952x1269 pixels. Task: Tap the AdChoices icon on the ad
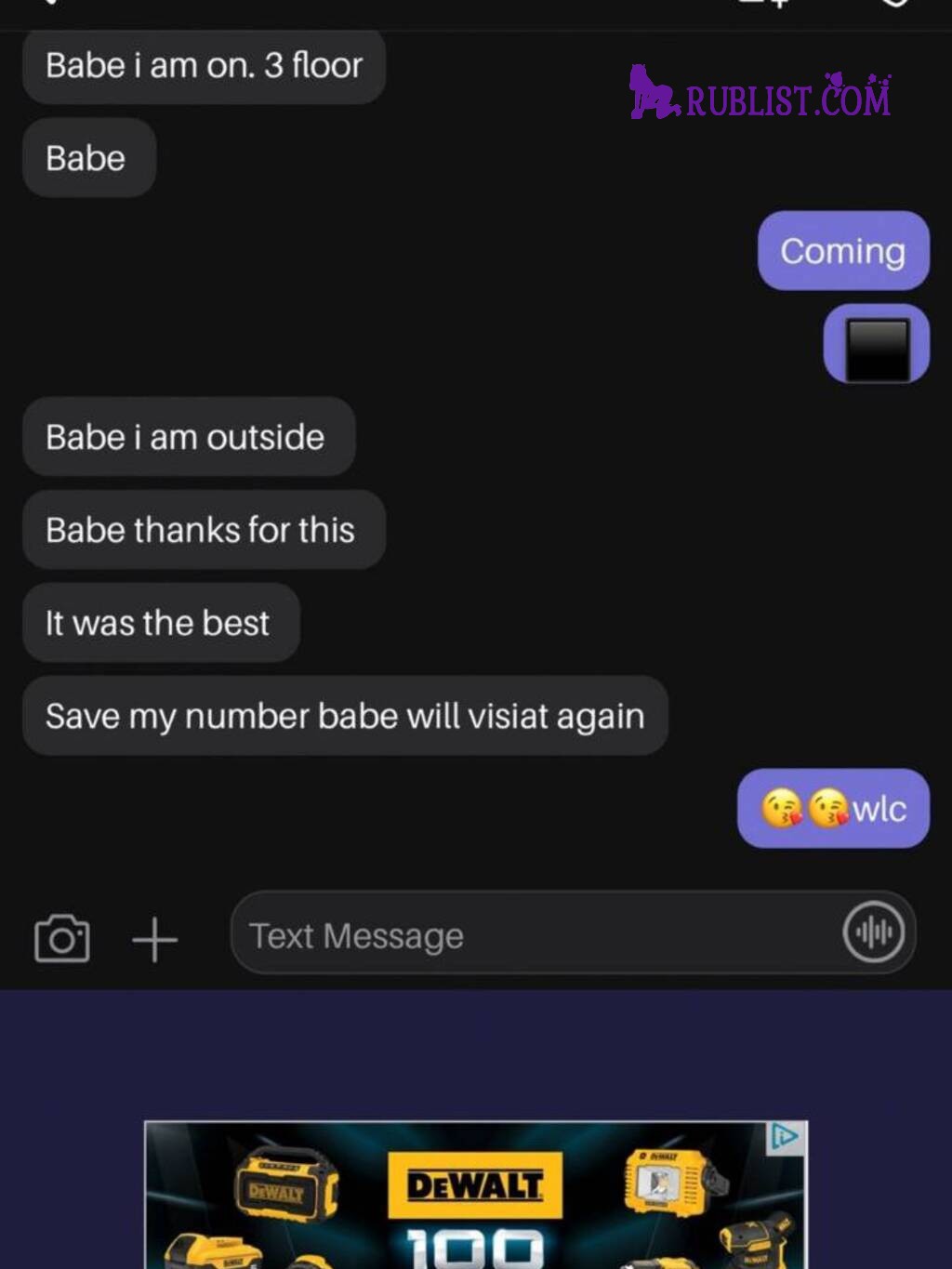tap(785, 1136)
